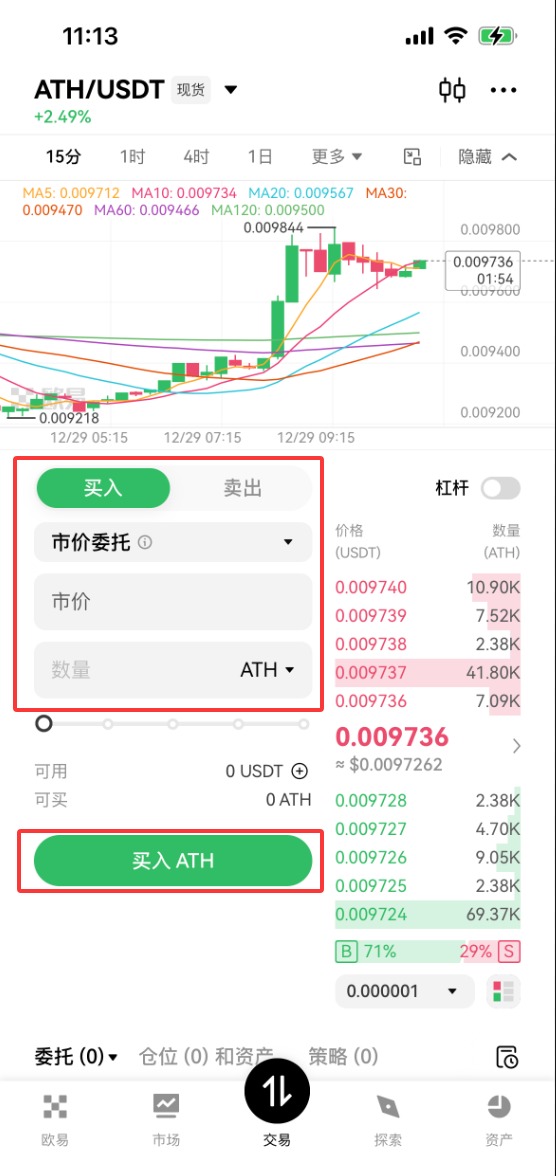Add USDT funds with the plus icon
556x1176 pixels.
pyautogui.click(x=299, y=771)
